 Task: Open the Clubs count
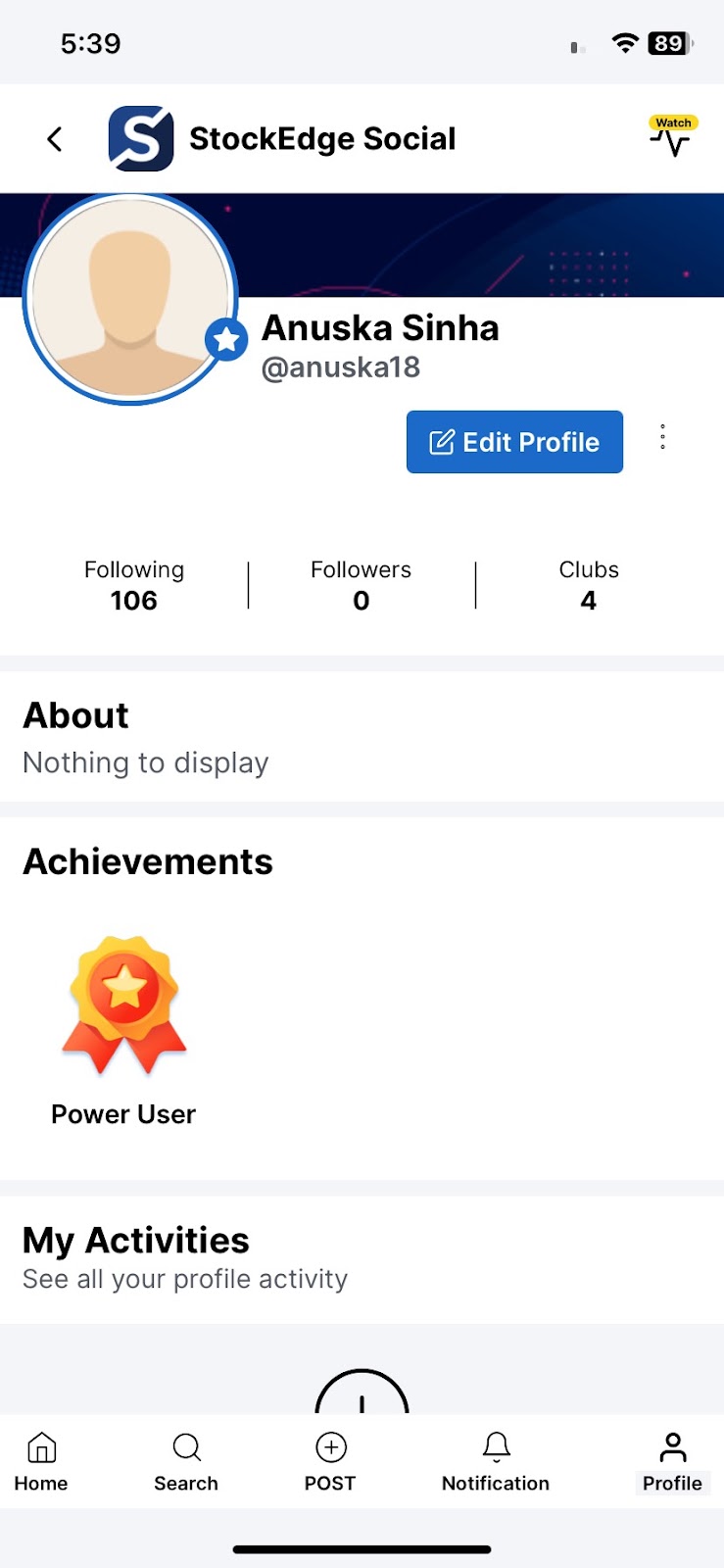click(588, 585)
